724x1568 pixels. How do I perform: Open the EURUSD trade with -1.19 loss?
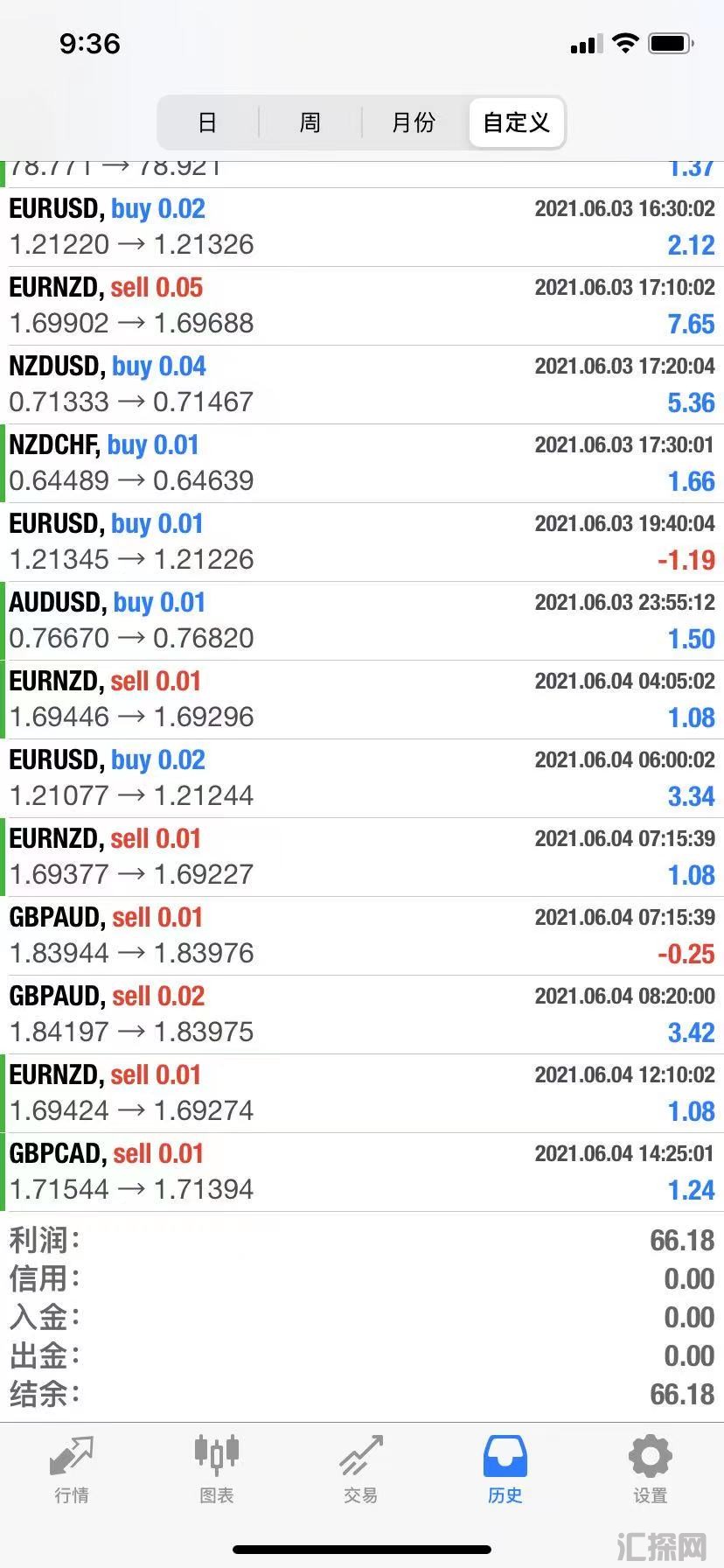362,542
